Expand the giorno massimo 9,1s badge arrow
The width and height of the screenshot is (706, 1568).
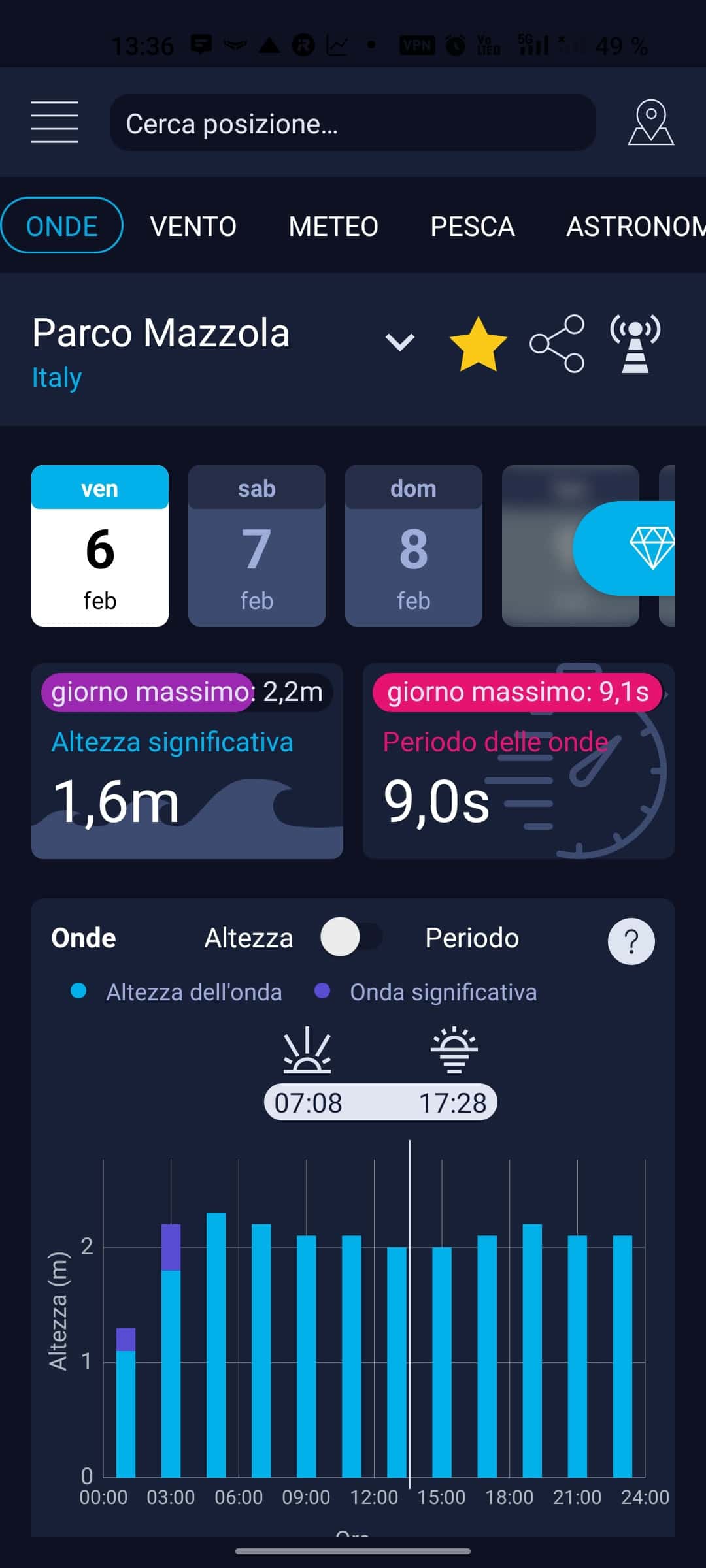click(x=668, y=694)
